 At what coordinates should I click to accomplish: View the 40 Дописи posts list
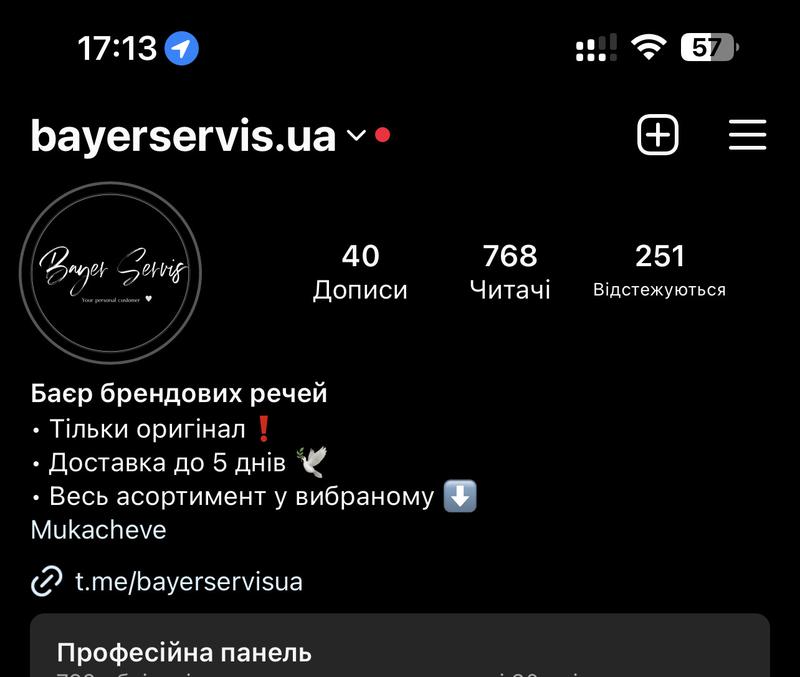coord(360,272)
